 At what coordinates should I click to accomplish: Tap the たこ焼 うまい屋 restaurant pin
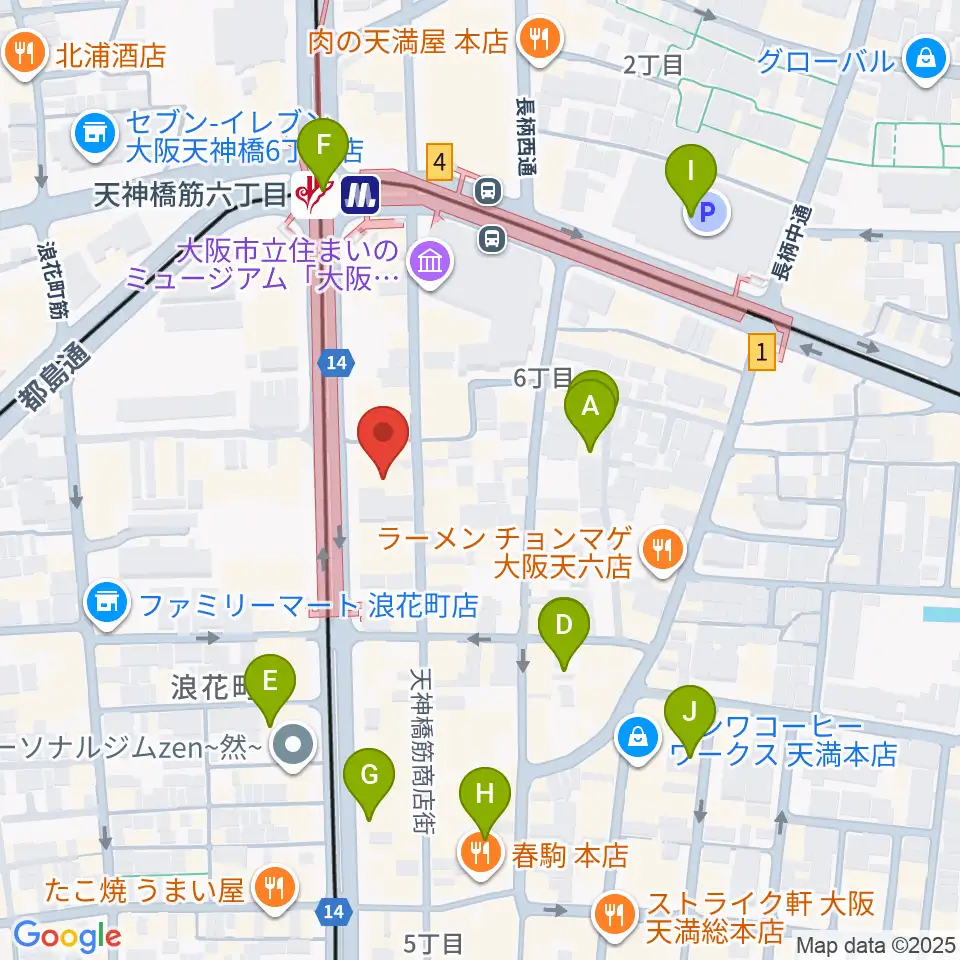coord(275,889)
